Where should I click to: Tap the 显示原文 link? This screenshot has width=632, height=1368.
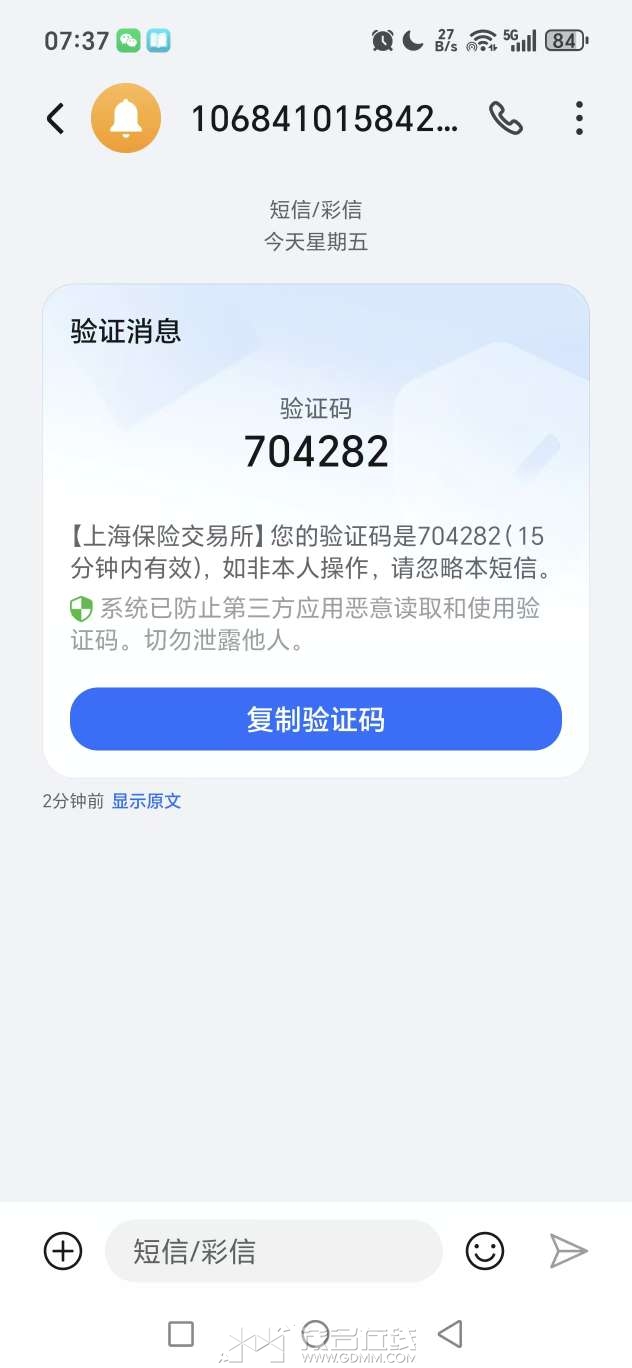pos(146,801)
